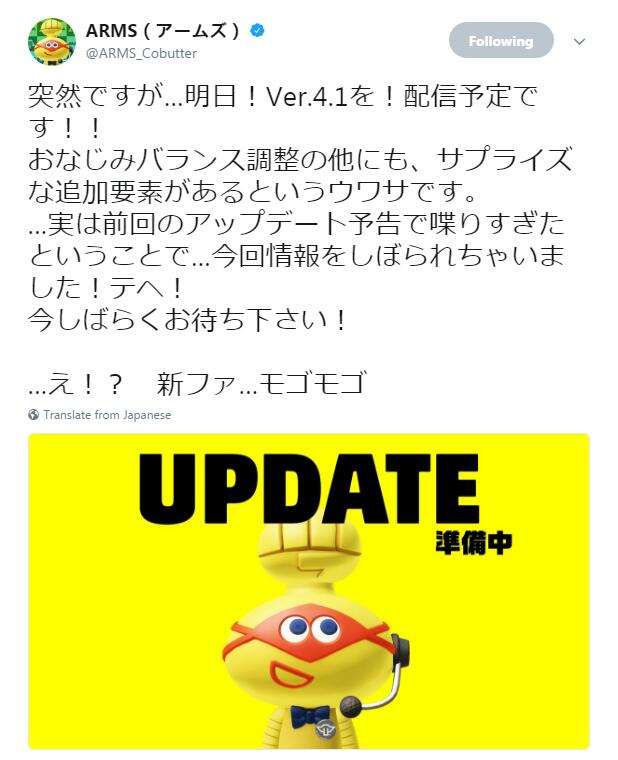Tap the Following button
618x760 pixels.
pos(500,41)
